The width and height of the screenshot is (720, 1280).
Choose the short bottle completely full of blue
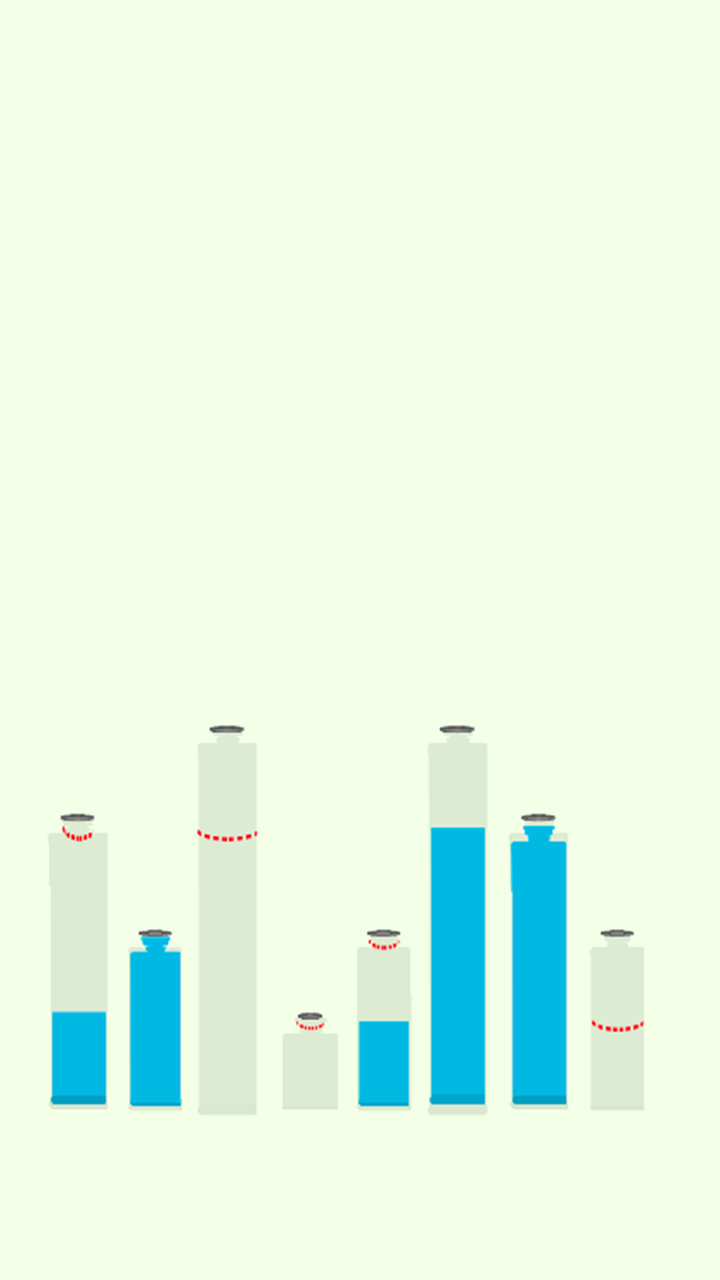(x=155, y=1025)
